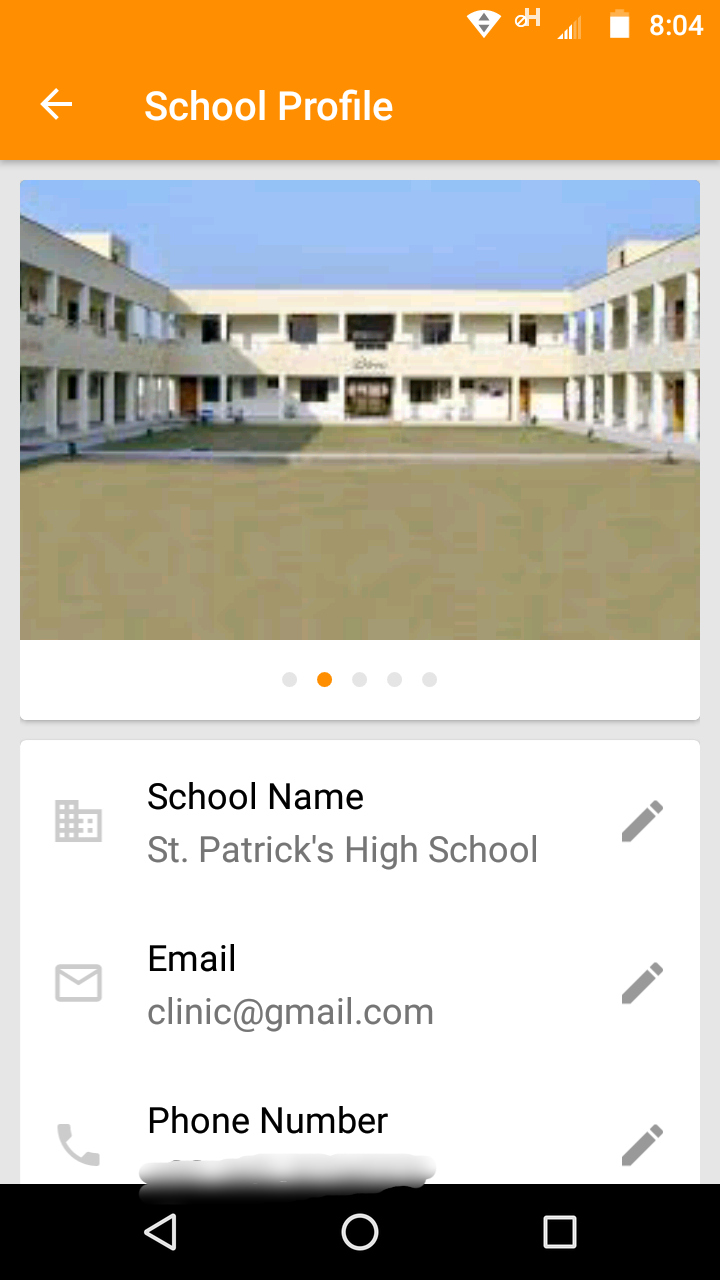Go back from School Profile
Screen dimensions: 720x1280
(57, 105)
